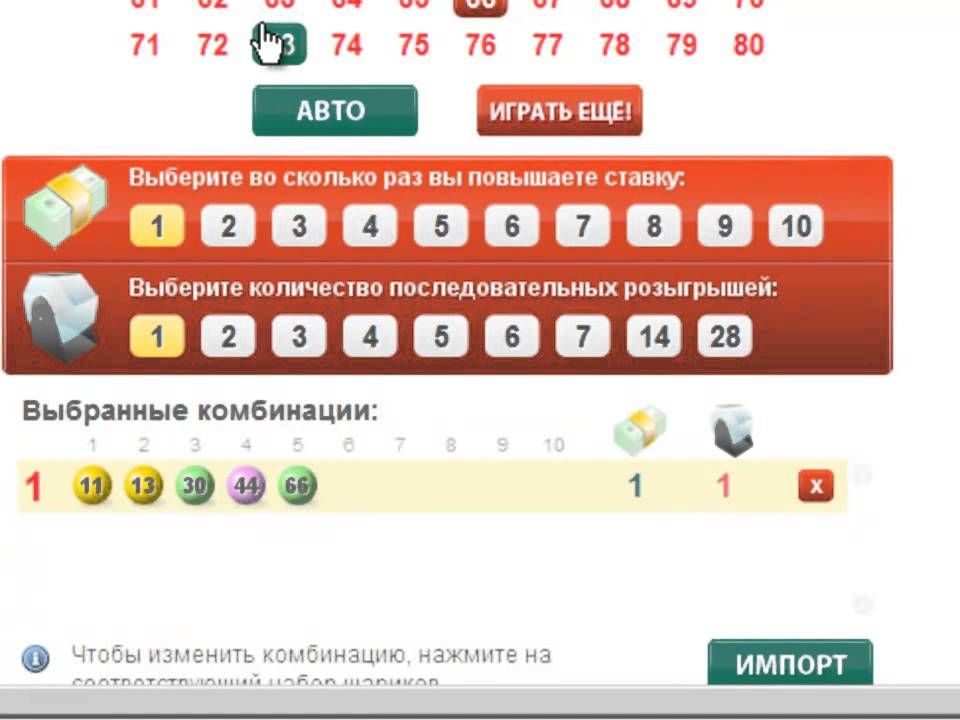Viewport: 960px width, 720px height.
Task: Pick number 74 in the grid
Action: [x=346, y=45]
